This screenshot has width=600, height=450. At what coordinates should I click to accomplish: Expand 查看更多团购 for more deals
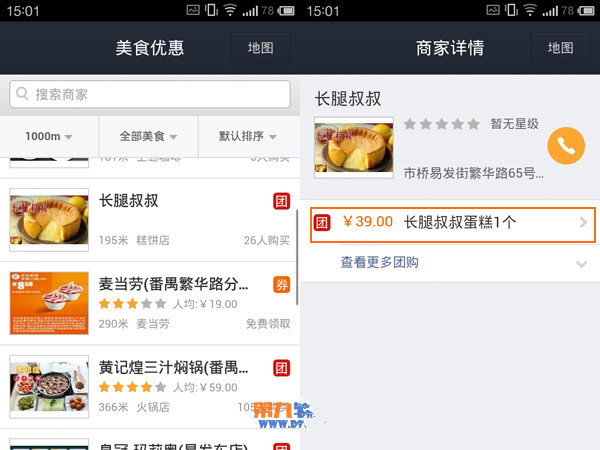(x=452, y=263)
